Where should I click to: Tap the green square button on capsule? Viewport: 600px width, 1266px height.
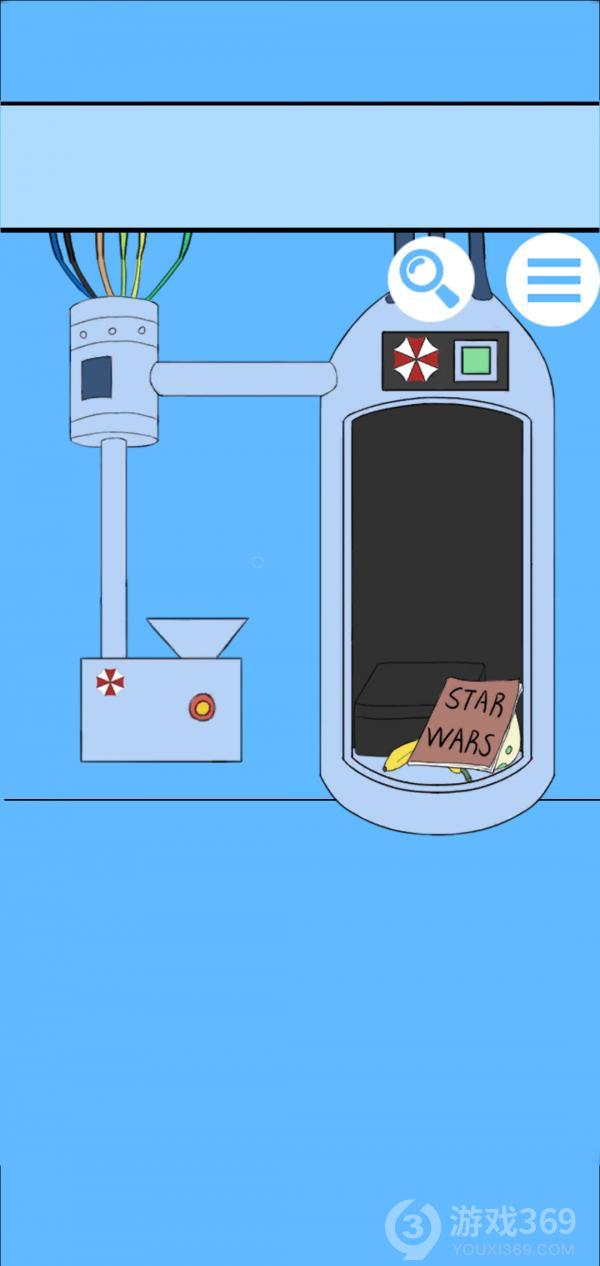(x=475, y=361)
